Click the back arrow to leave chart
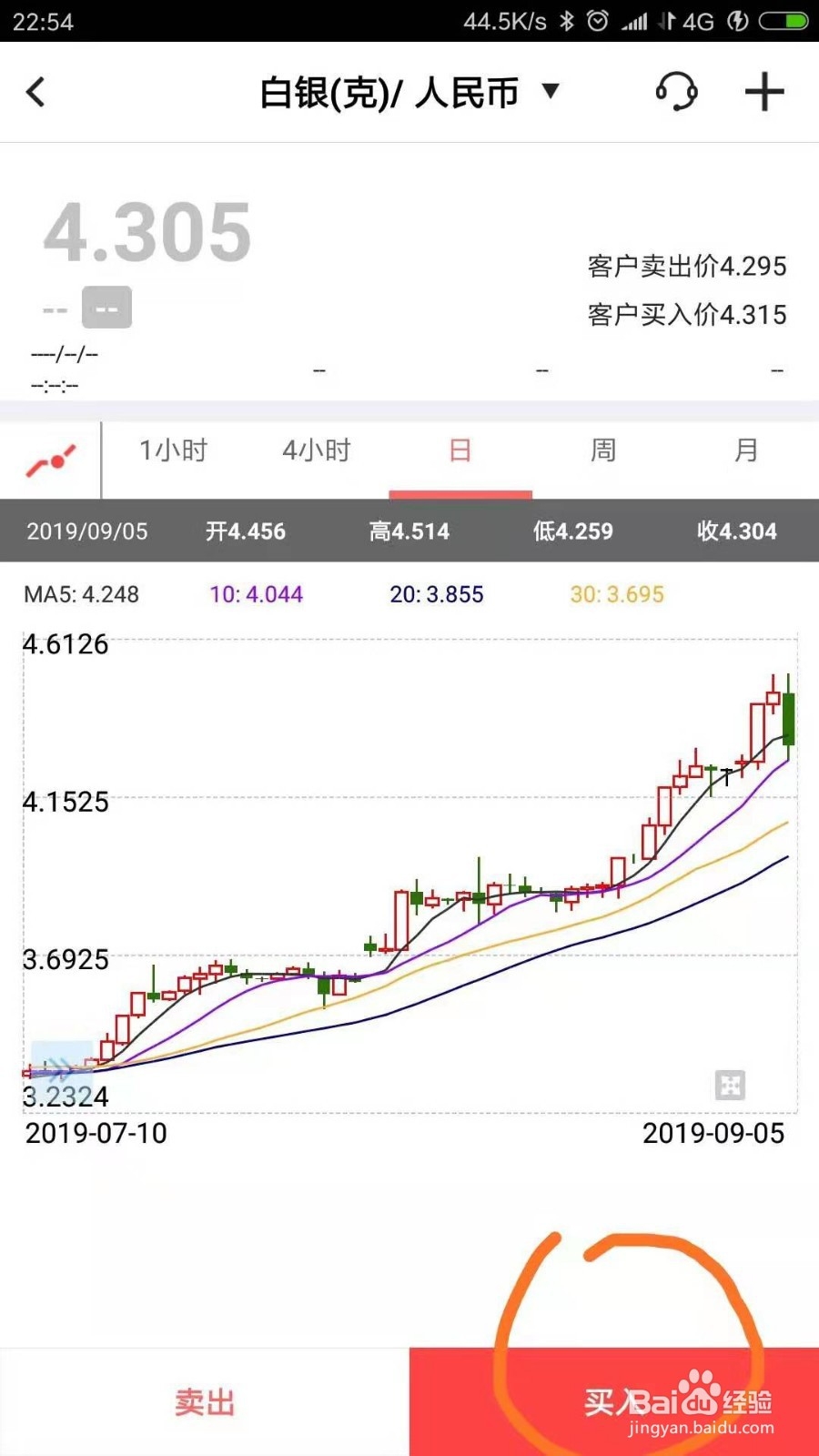 pyautogui.click(x=36, y=92)
